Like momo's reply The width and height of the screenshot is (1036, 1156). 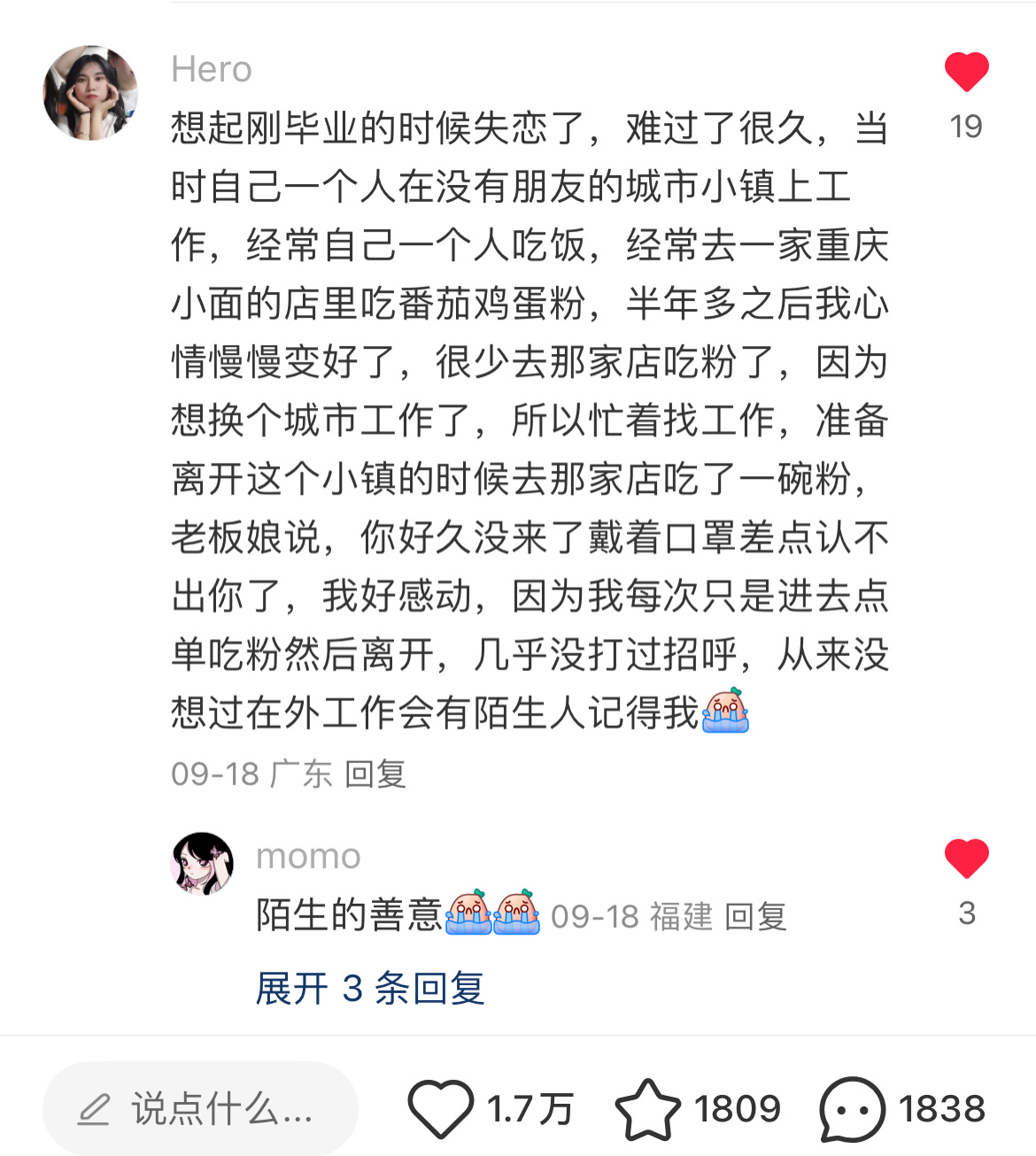point(966,859)
